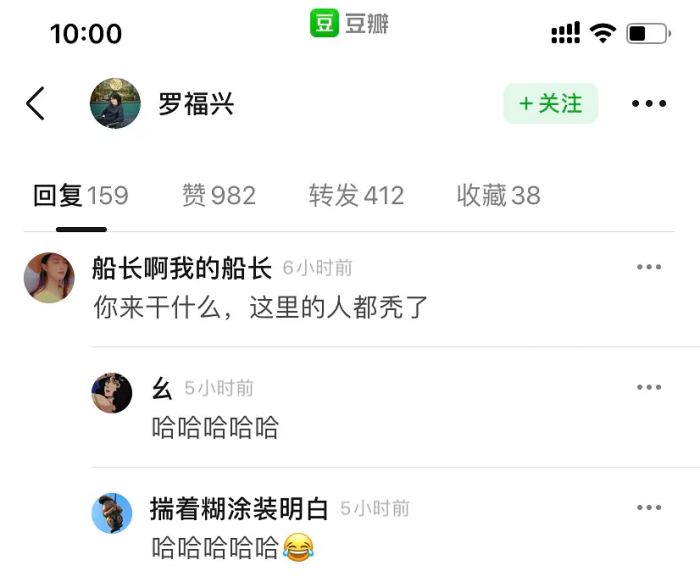Open 船长啊我的船长's avatar
The height and width of the screenshot is (582, 700).
pos(49,278)
